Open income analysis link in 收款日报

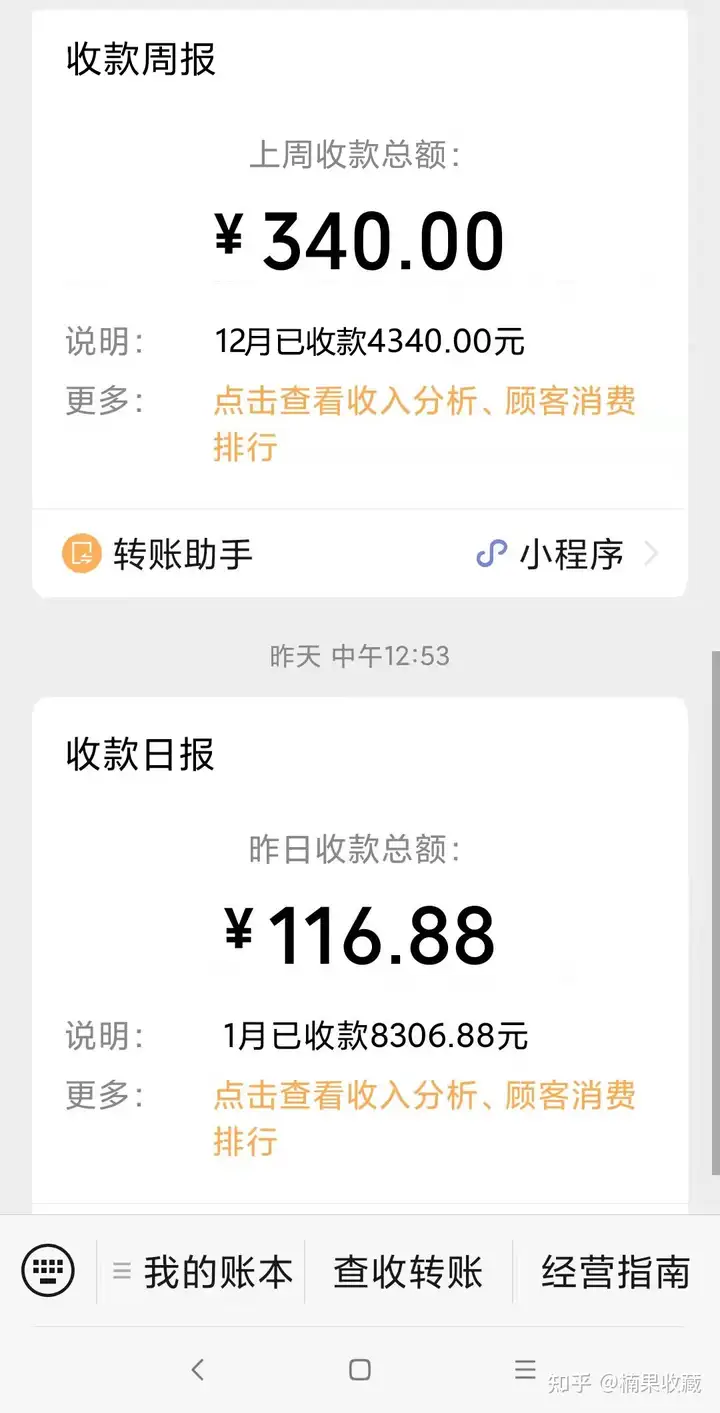click(x=424, y=1097)
